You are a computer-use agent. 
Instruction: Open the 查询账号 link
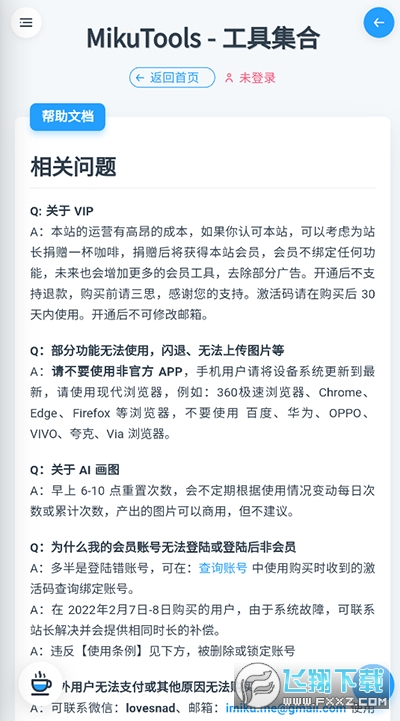click(223, 568)
